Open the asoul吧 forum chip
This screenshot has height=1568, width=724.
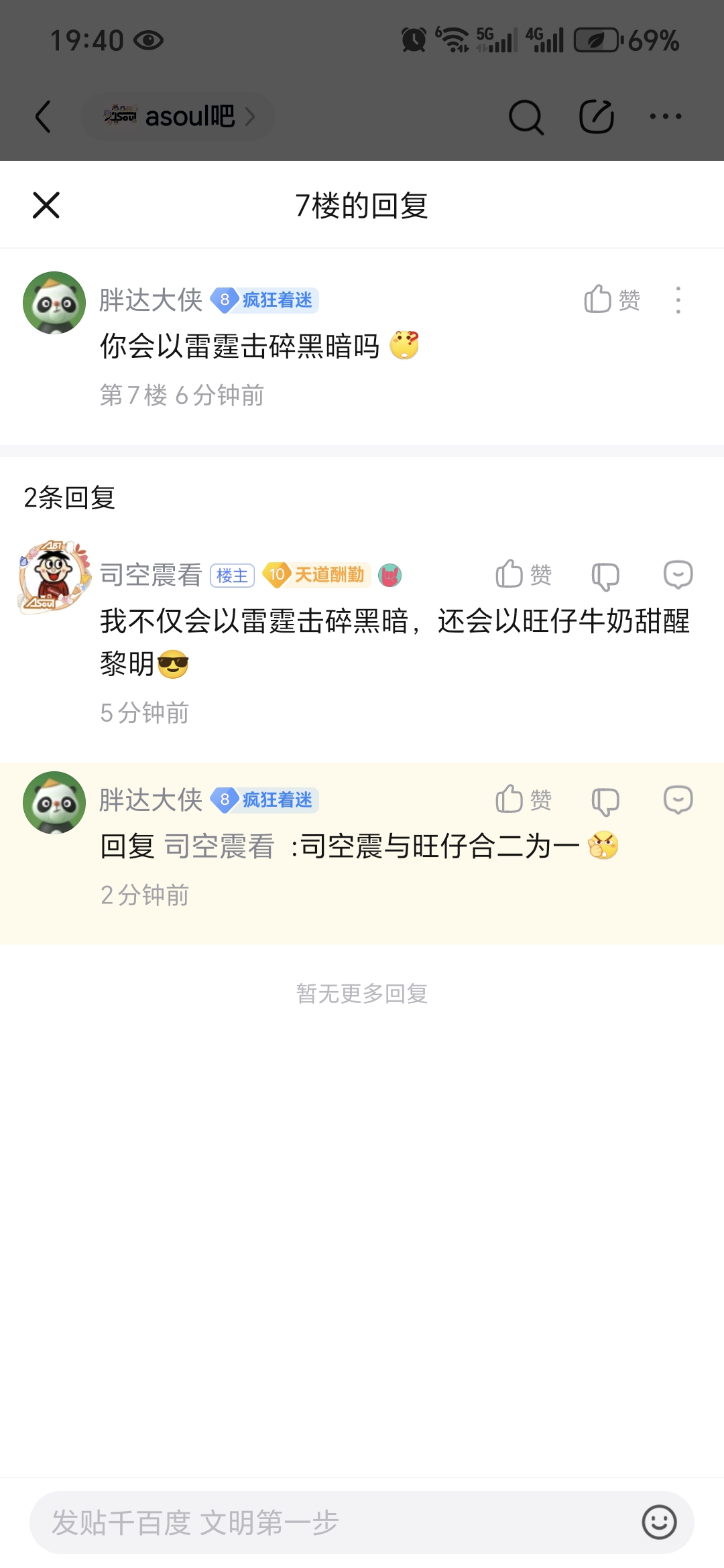(178, 117)
